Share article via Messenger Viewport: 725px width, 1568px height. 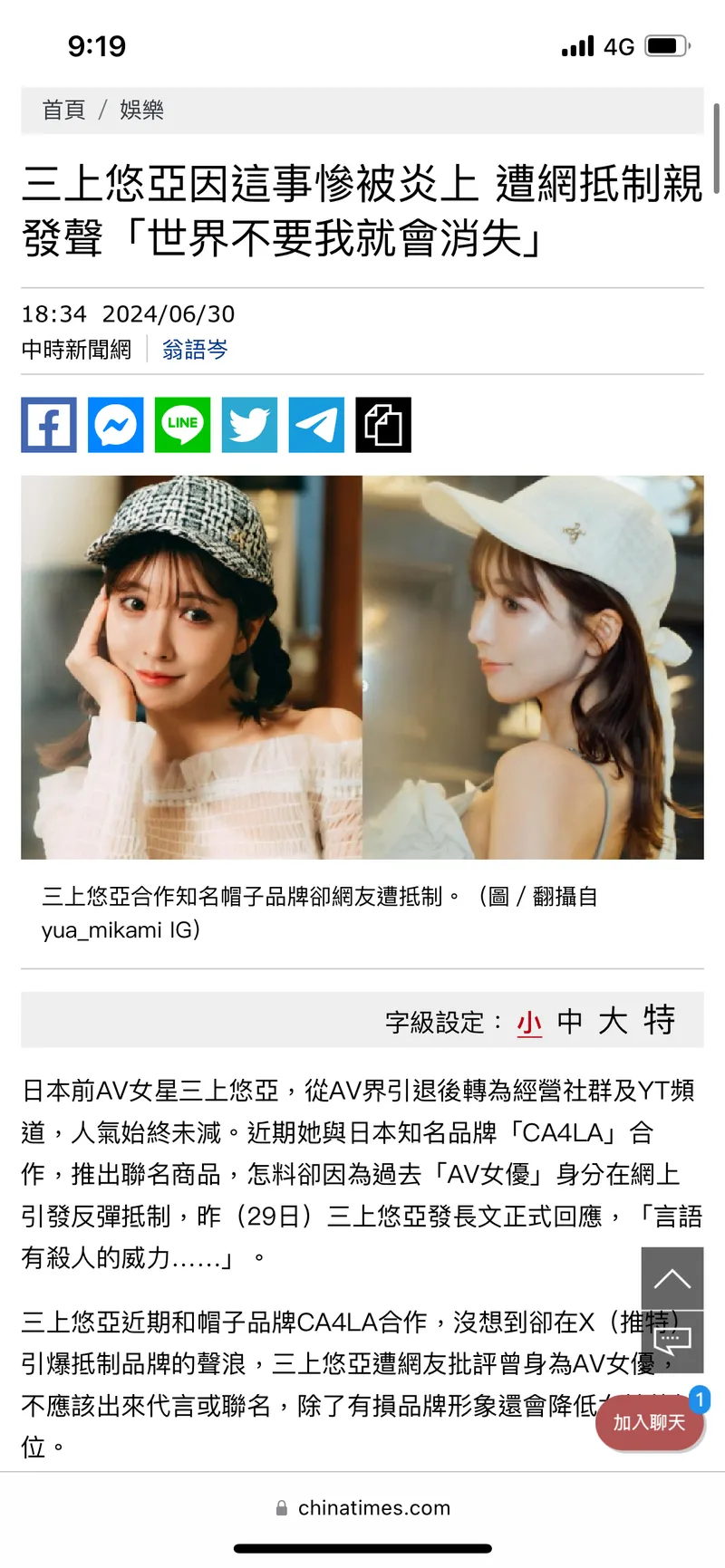click(x=116, y=425)
